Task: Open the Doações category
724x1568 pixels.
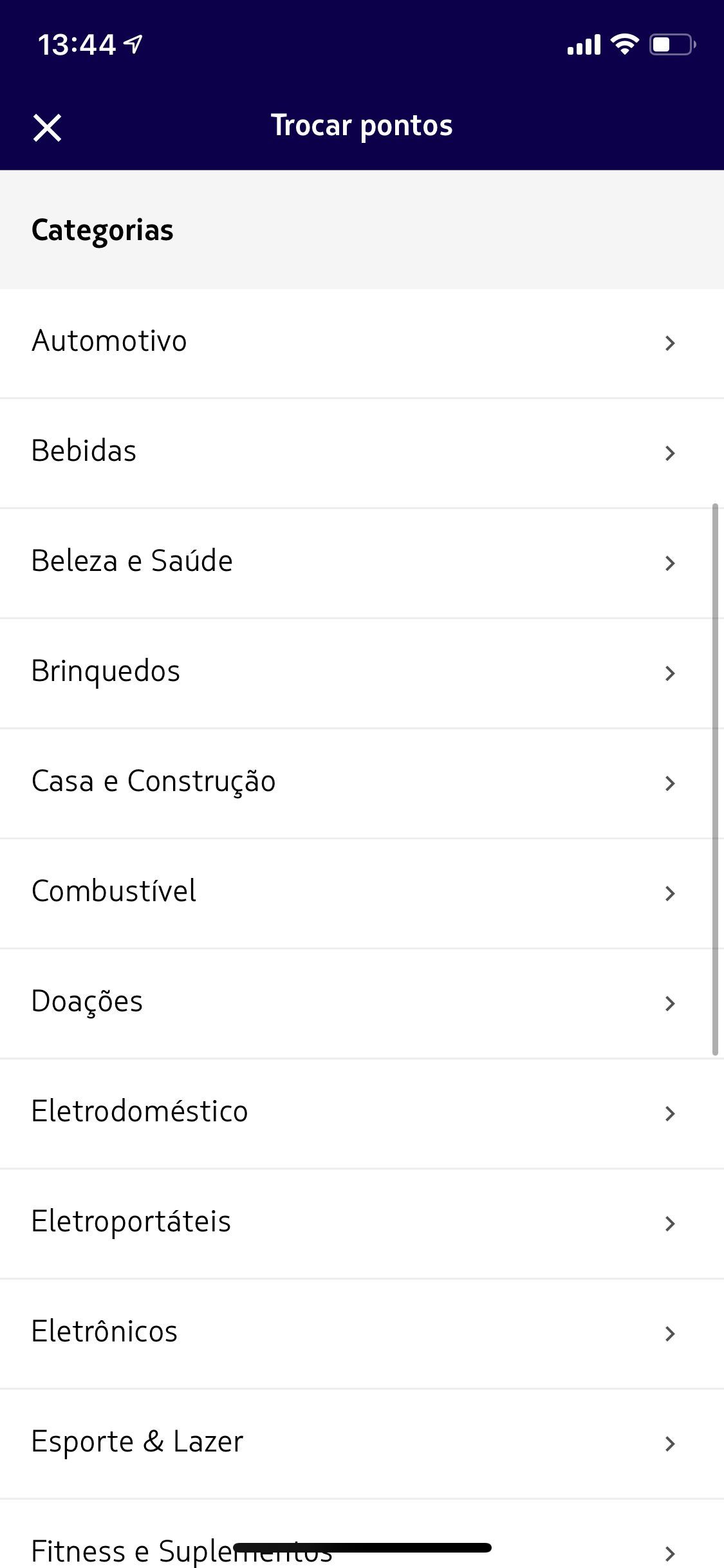Action: [362, 1003]
